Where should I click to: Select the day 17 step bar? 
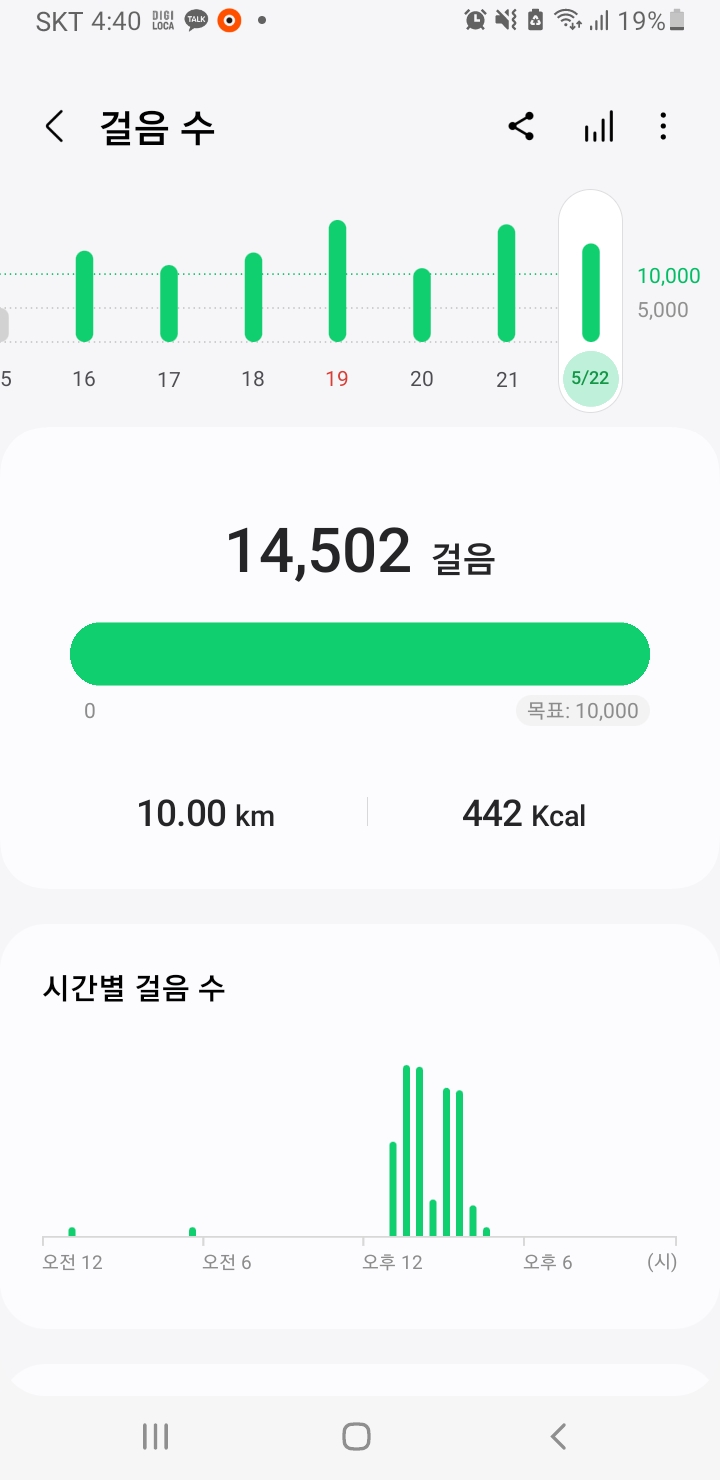169,303
